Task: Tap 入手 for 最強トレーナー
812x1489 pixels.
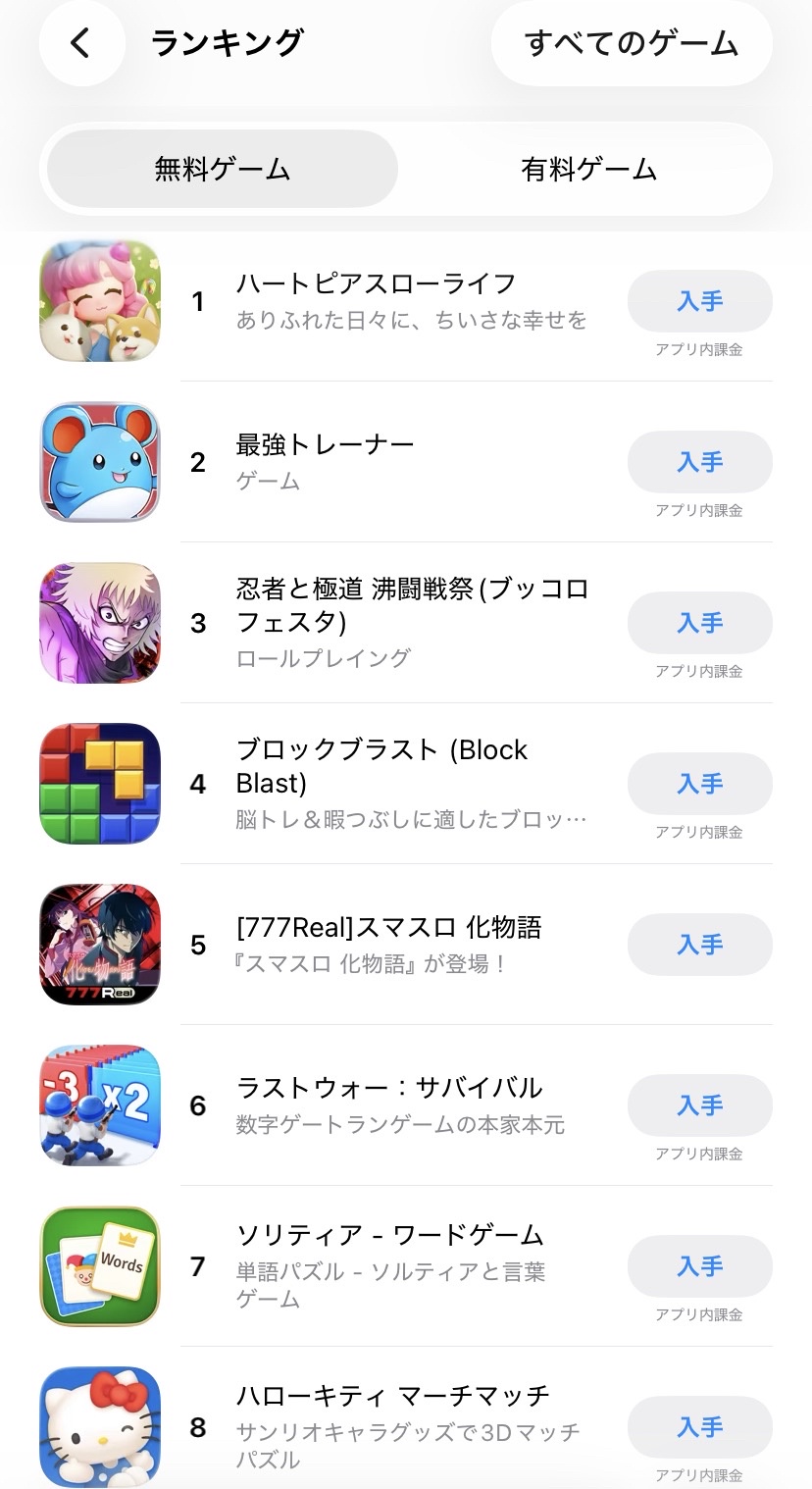Action: tap(699, 462)
